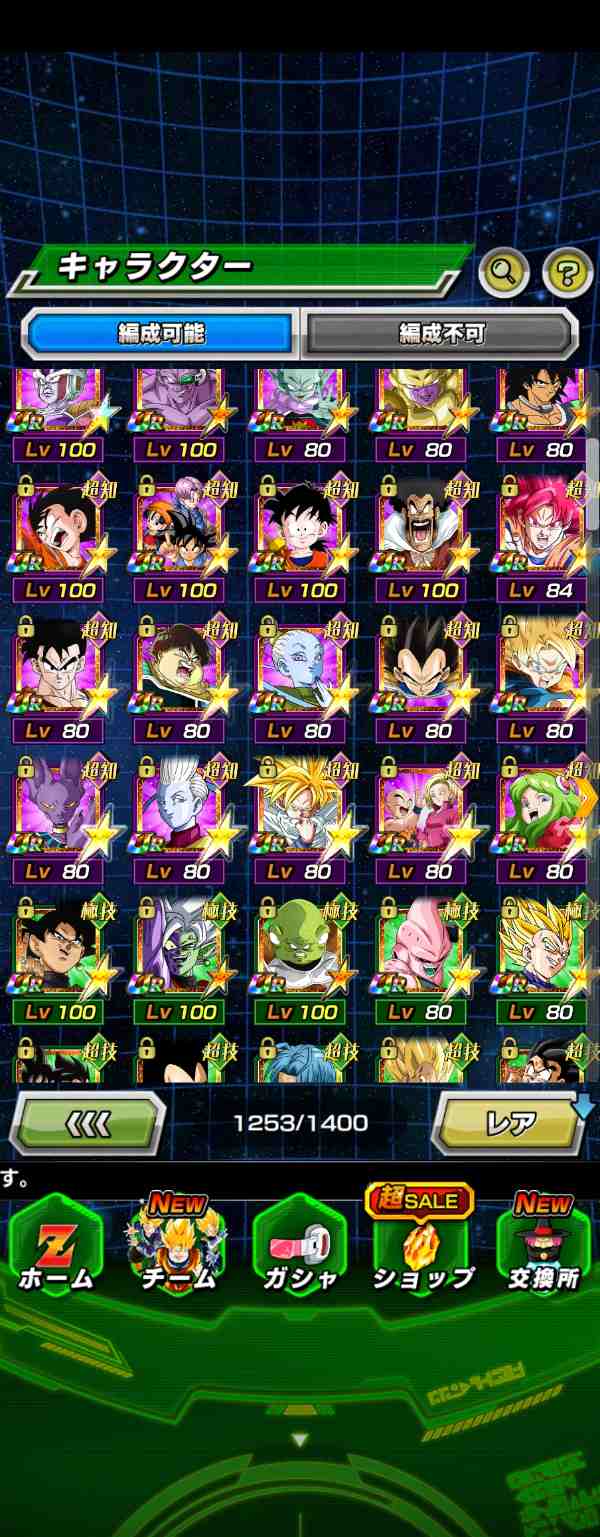
Task: Select the Beerus character card
Action: (x=58, y=816)
